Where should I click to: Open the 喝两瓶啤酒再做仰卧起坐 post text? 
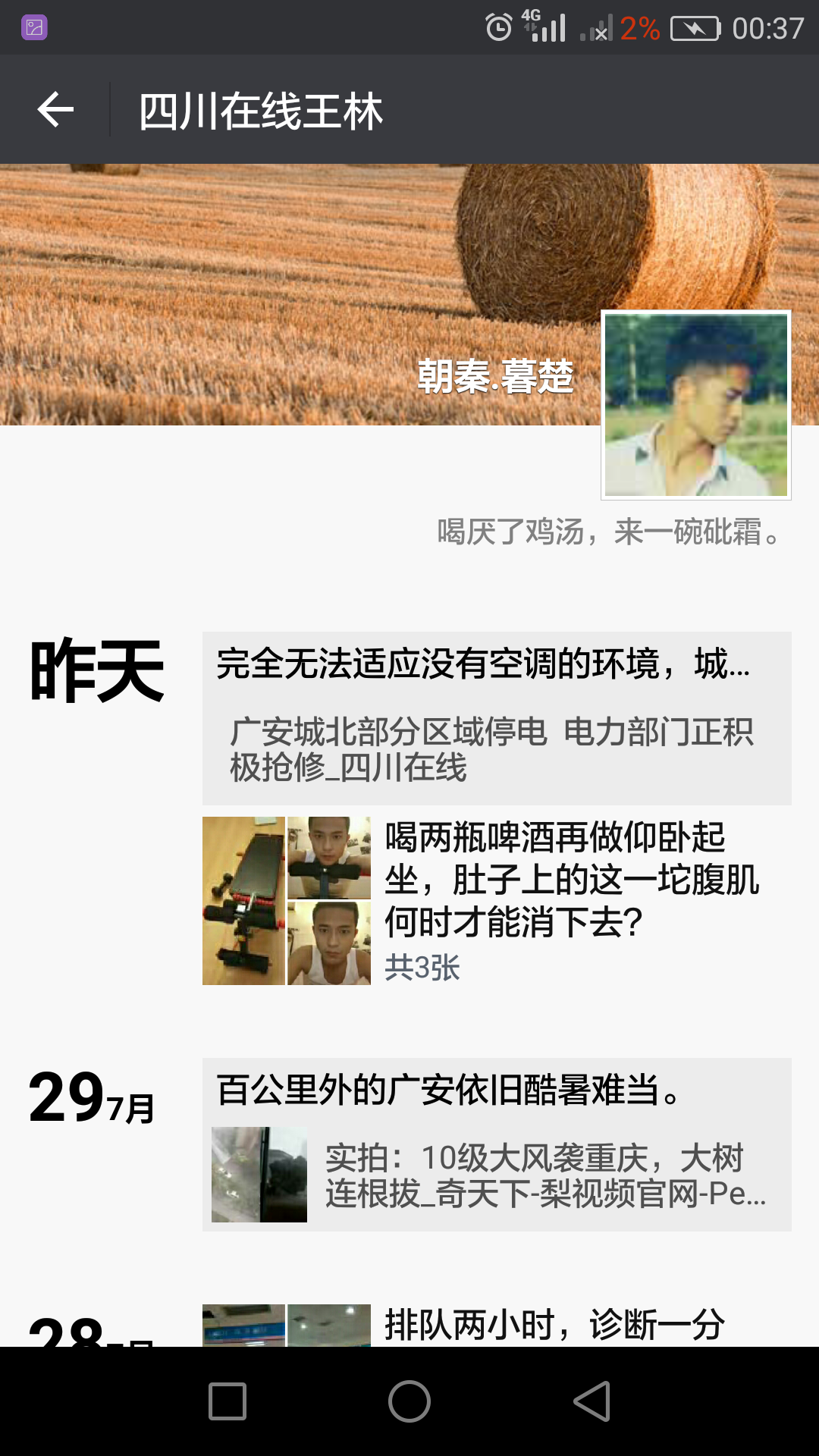click(x=571, y=880)
